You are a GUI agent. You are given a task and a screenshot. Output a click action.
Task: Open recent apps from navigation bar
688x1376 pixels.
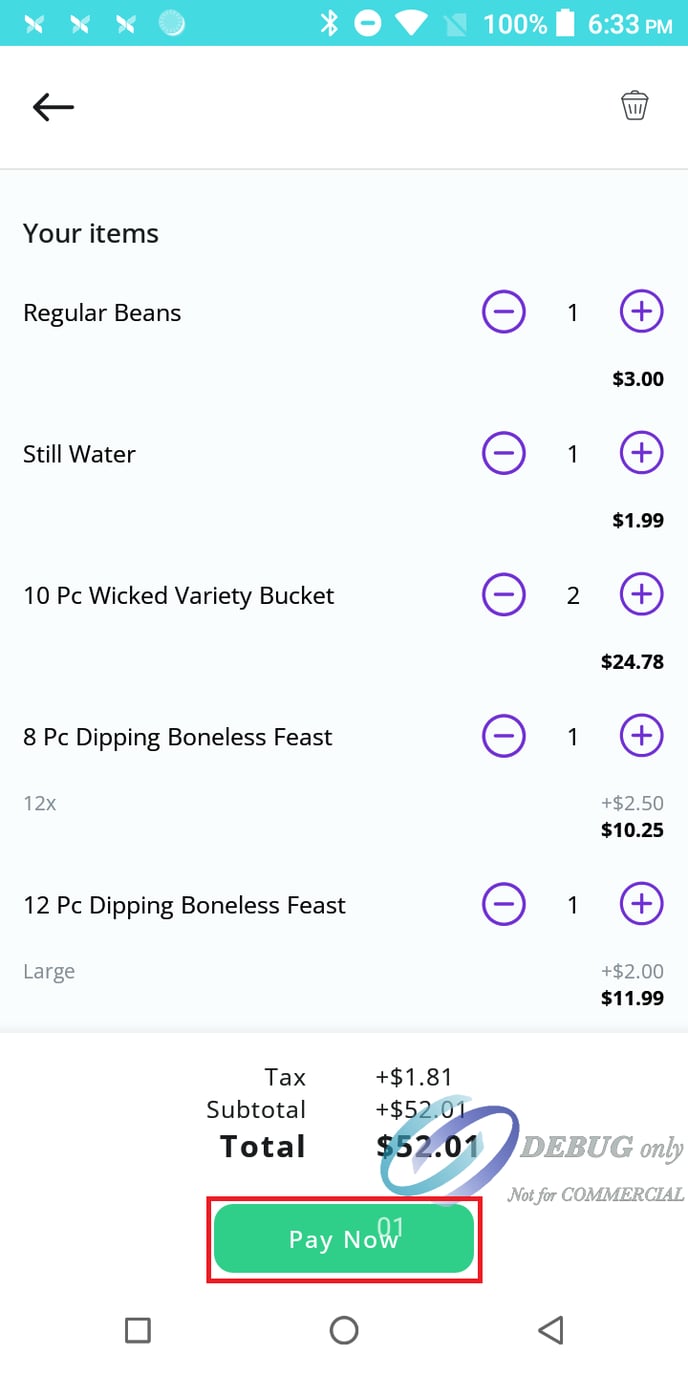pyautogui.click(x=137, y=1330)
